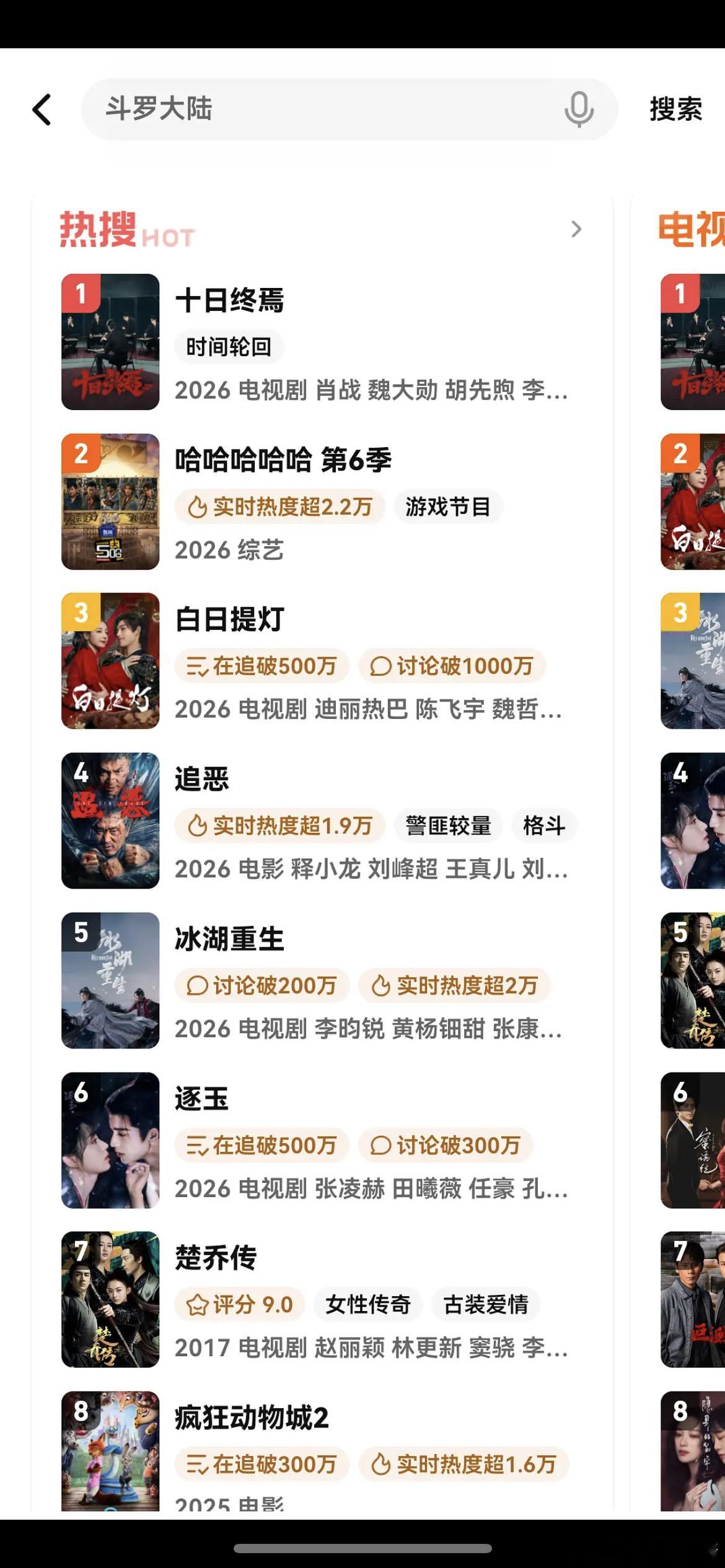The image size is (725, 1568).
Task: Click the flame icon on 追恶 heat badge
Action: 197,825
